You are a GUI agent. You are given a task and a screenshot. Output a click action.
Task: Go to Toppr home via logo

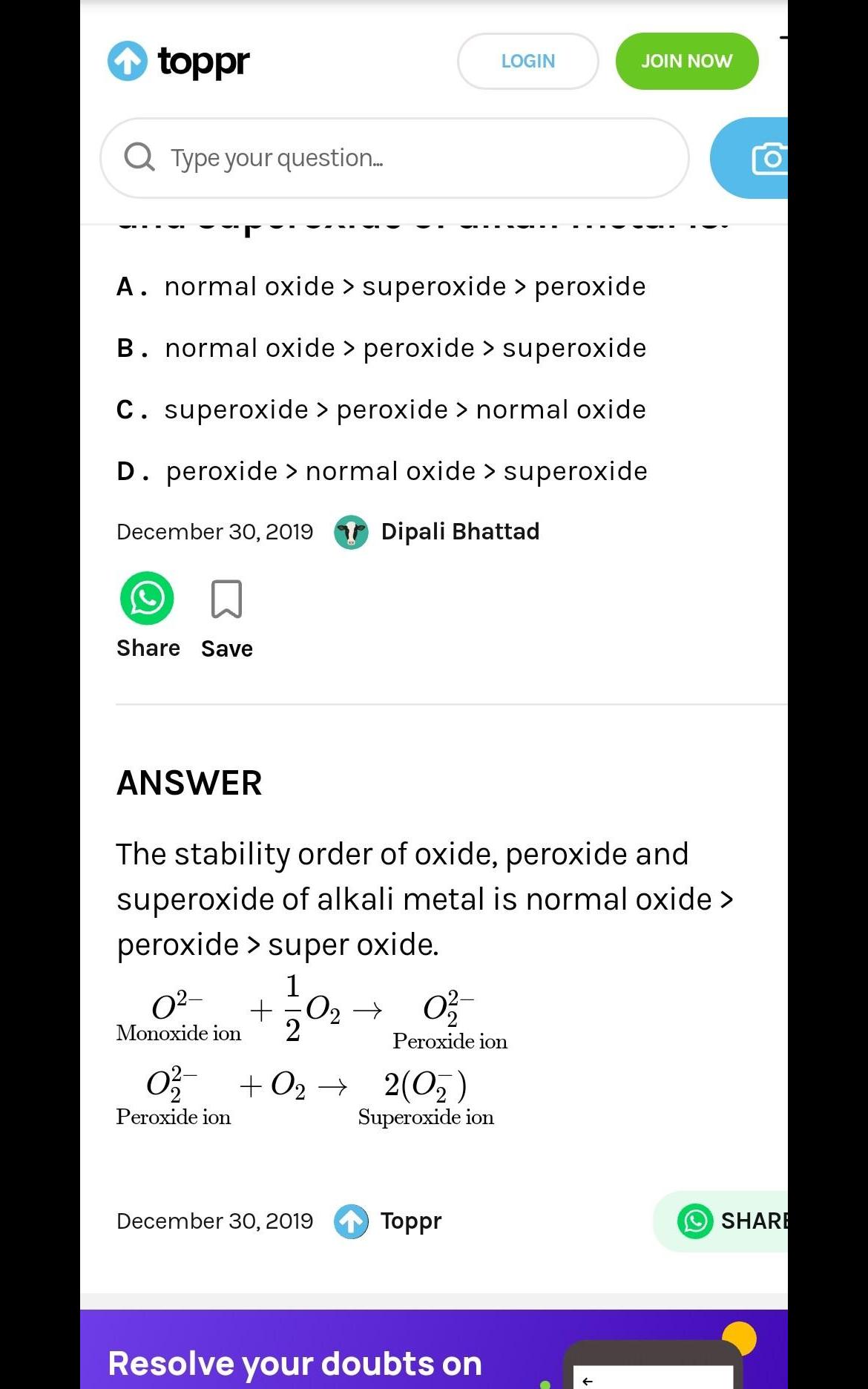pos(179,61)
